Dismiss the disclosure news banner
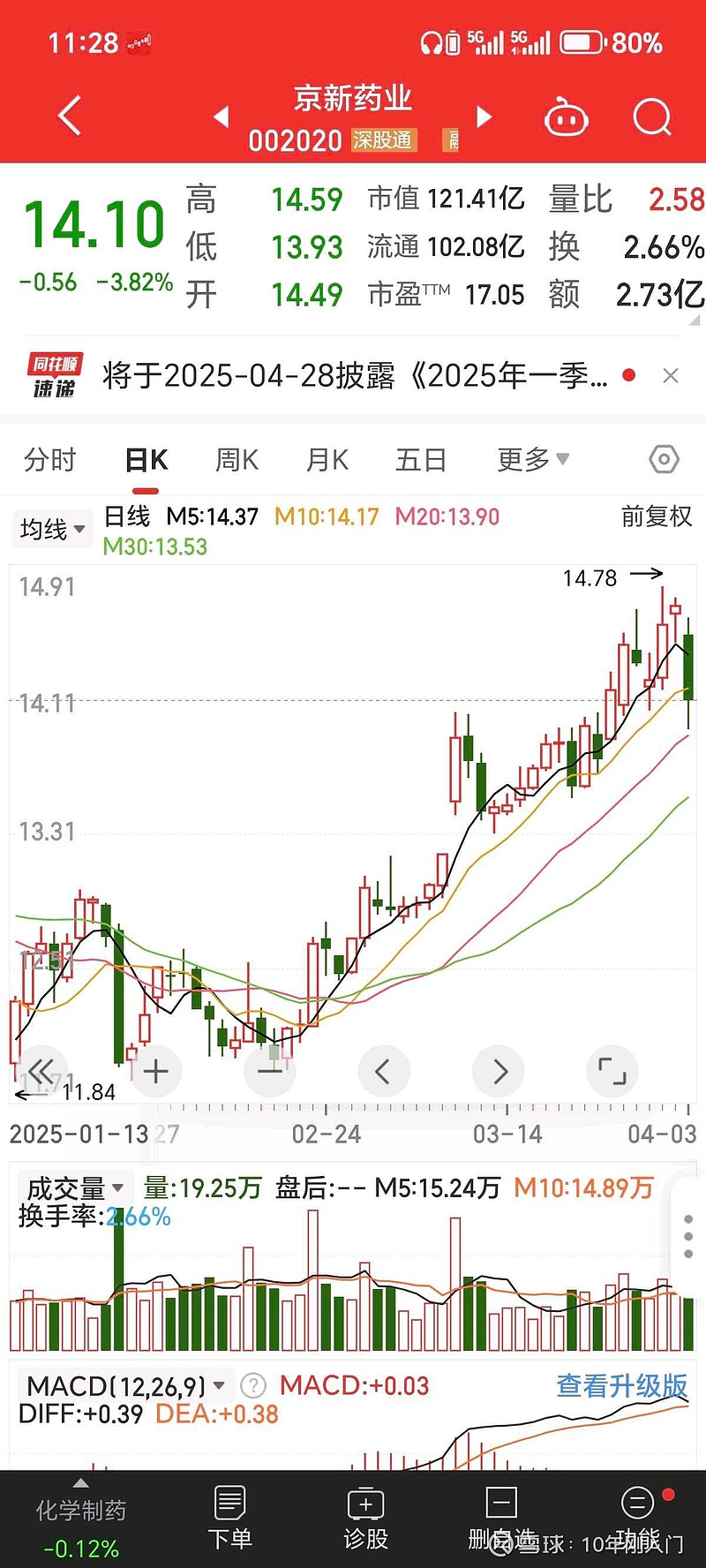Screen dimensions: 706x1568 [x=671, y=376]
